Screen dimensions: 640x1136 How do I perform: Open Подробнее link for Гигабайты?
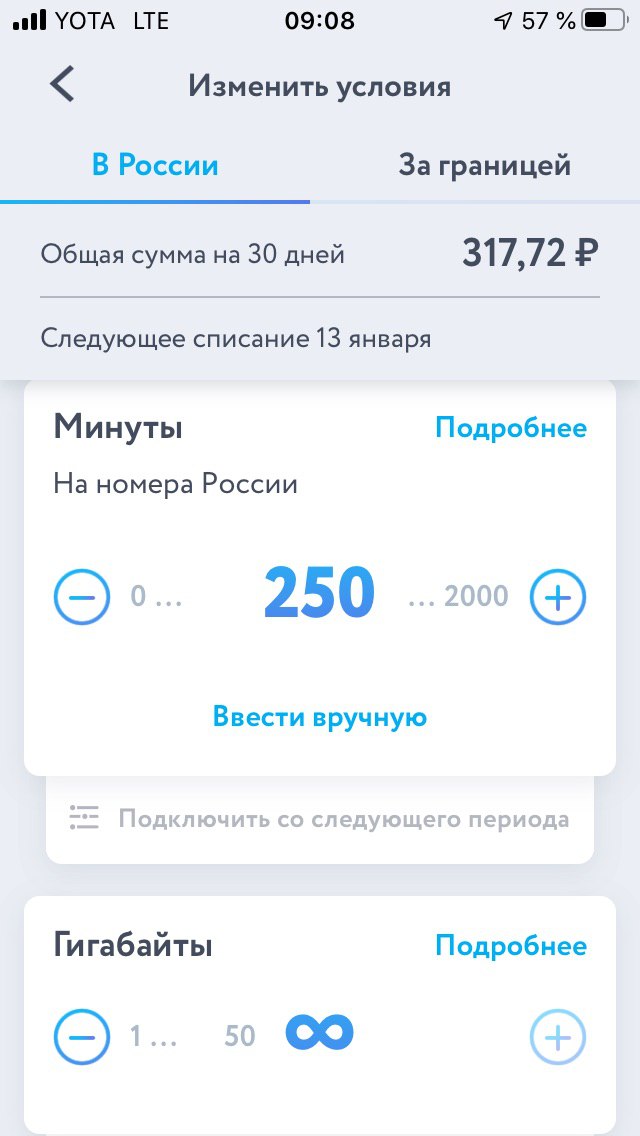pos(511,945)
